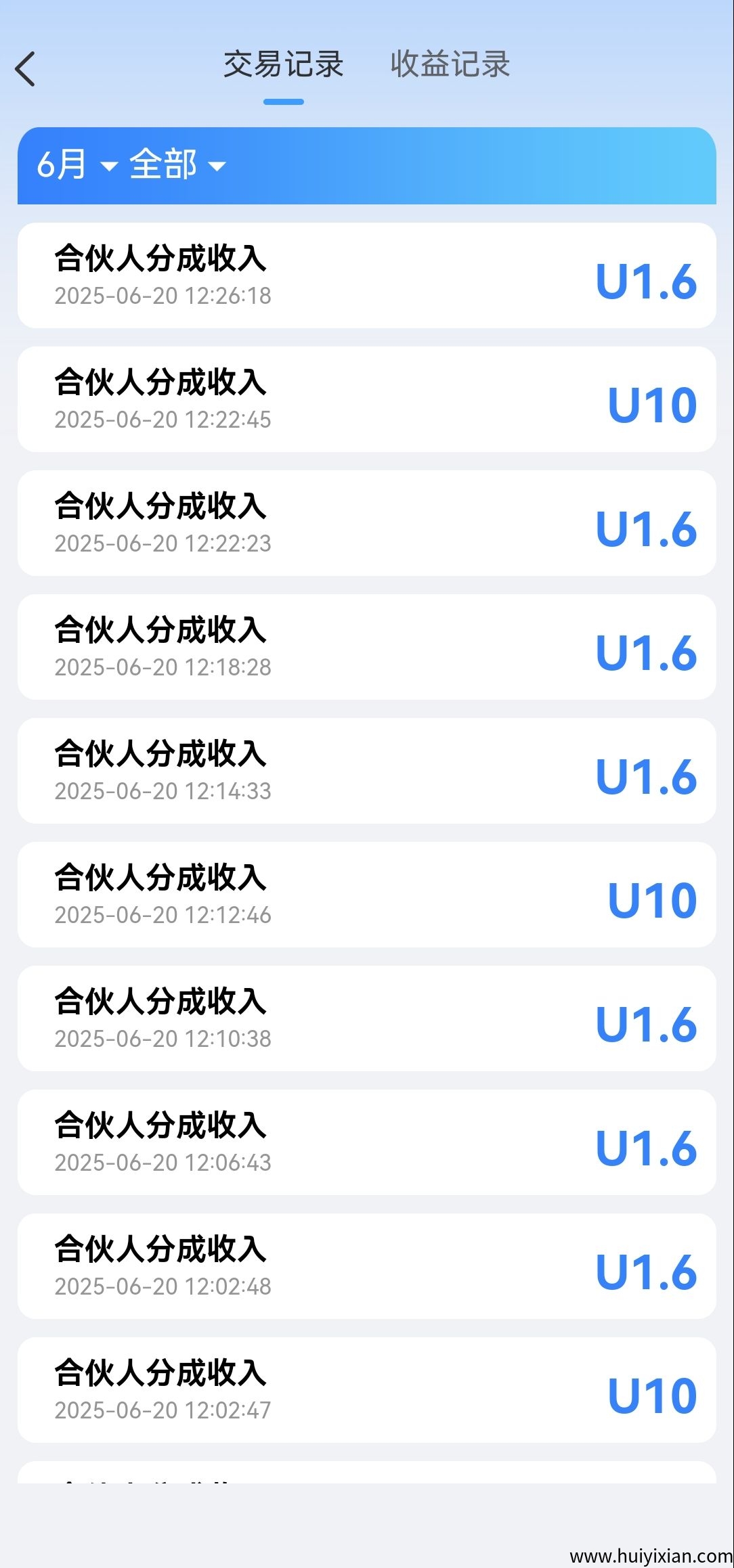Click the blue U1.6 amount at 12:22:23

pos(645,529)
